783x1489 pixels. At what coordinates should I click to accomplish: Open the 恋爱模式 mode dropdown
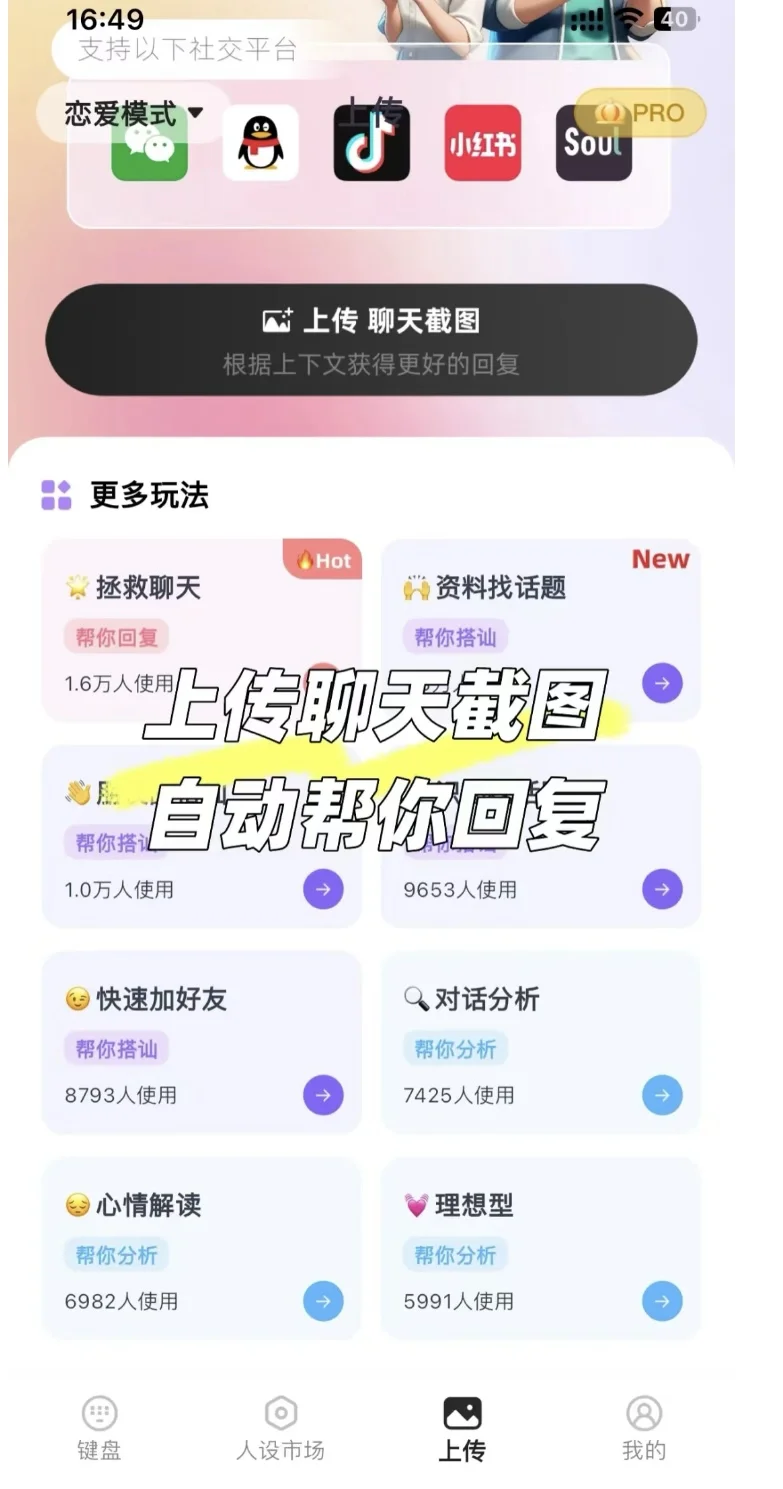(133, 114)
